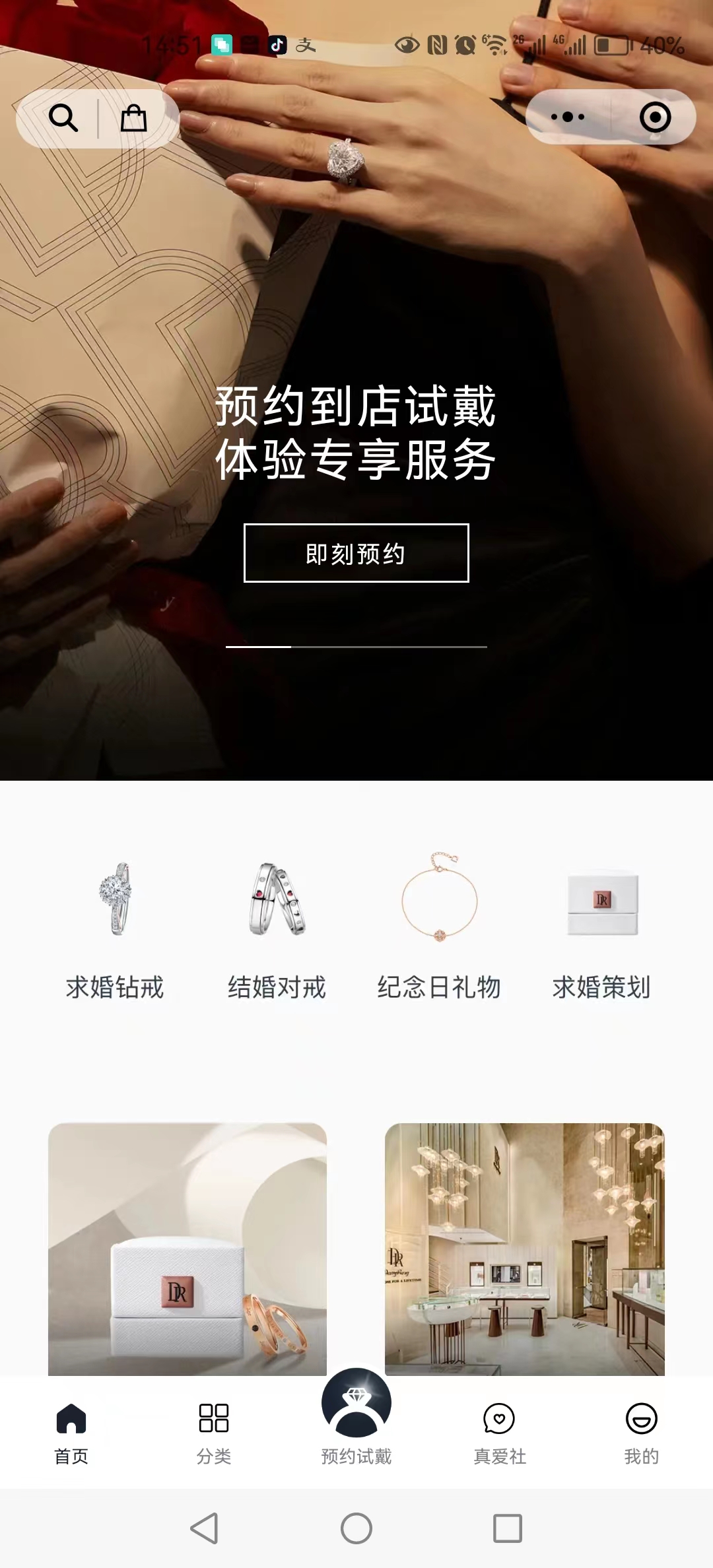The width and height of the screenshot is (713, 1568).
Task: Tap the 即刻预约 button
Action: 356,553
